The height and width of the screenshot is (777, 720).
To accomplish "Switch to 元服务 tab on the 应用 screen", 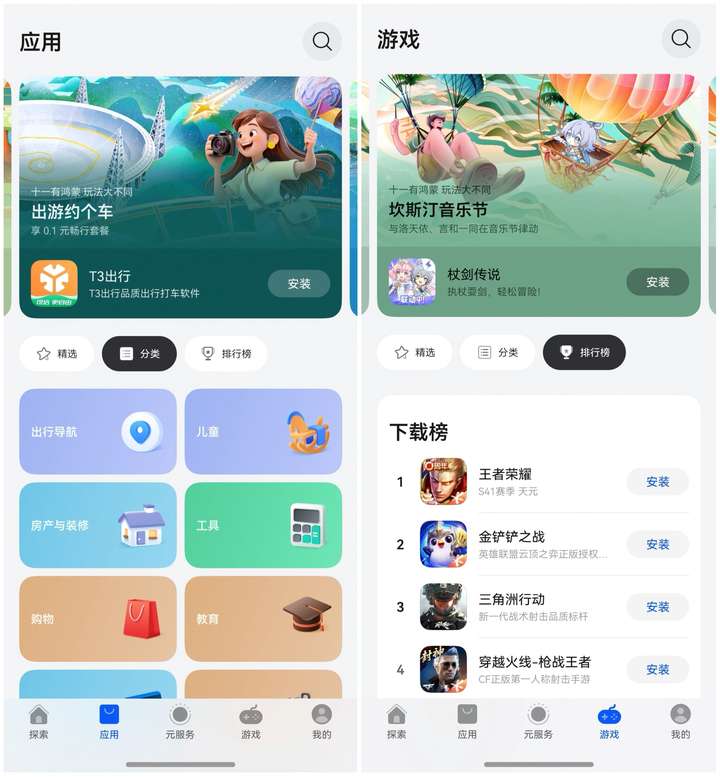I will [180, 722].
